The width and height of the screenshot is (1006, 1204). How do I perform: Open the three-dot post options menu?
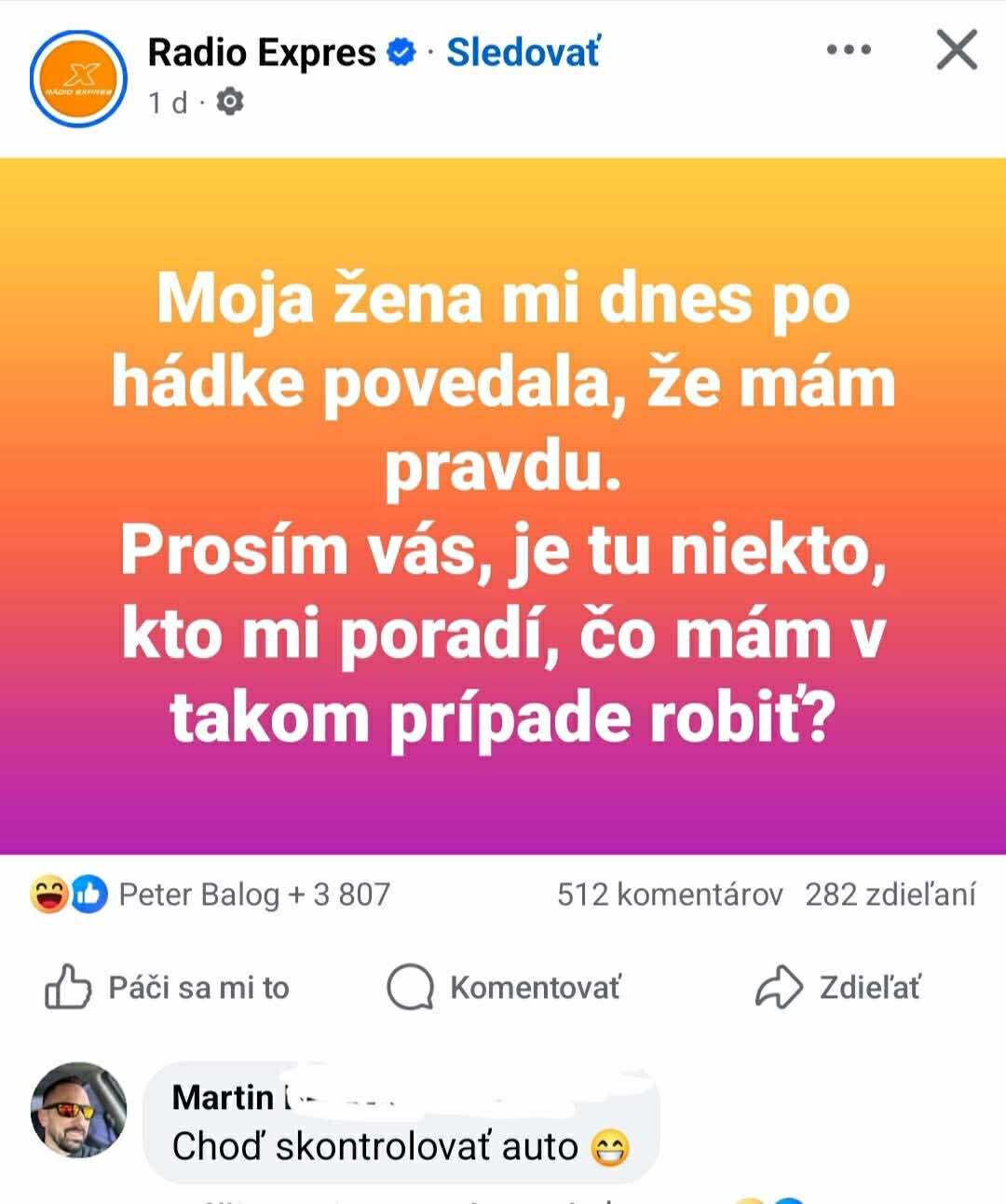(849, 50)
